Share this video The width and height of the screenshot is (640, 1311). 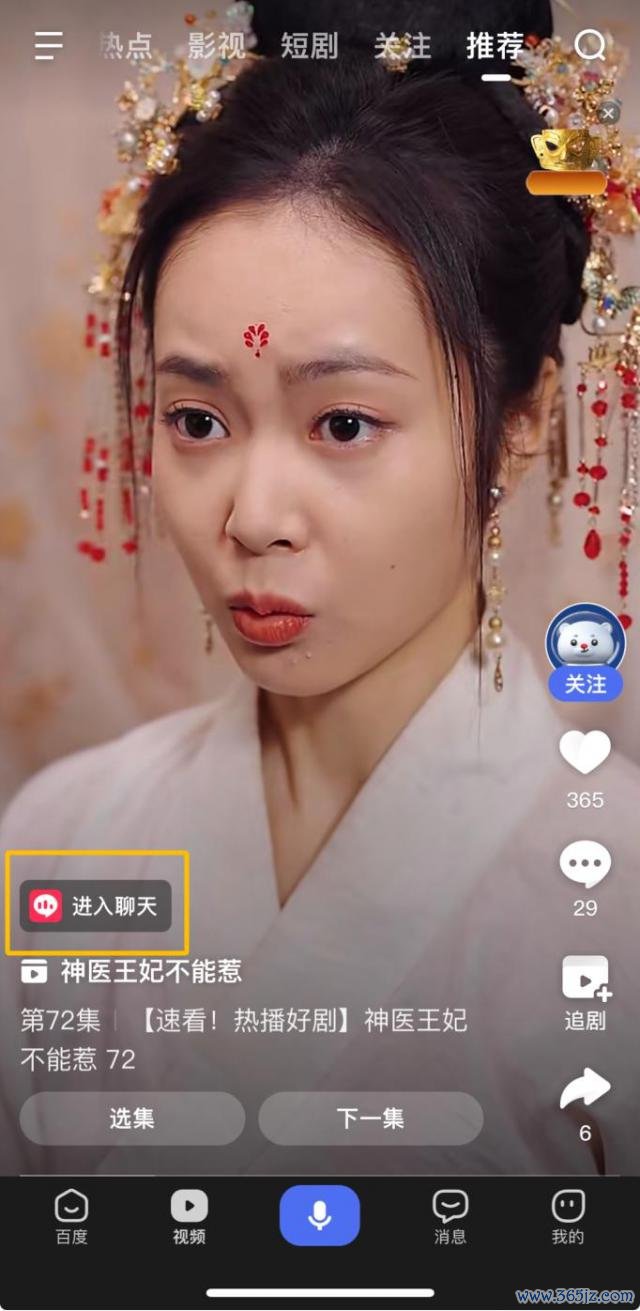click(x=585, y=1090)
